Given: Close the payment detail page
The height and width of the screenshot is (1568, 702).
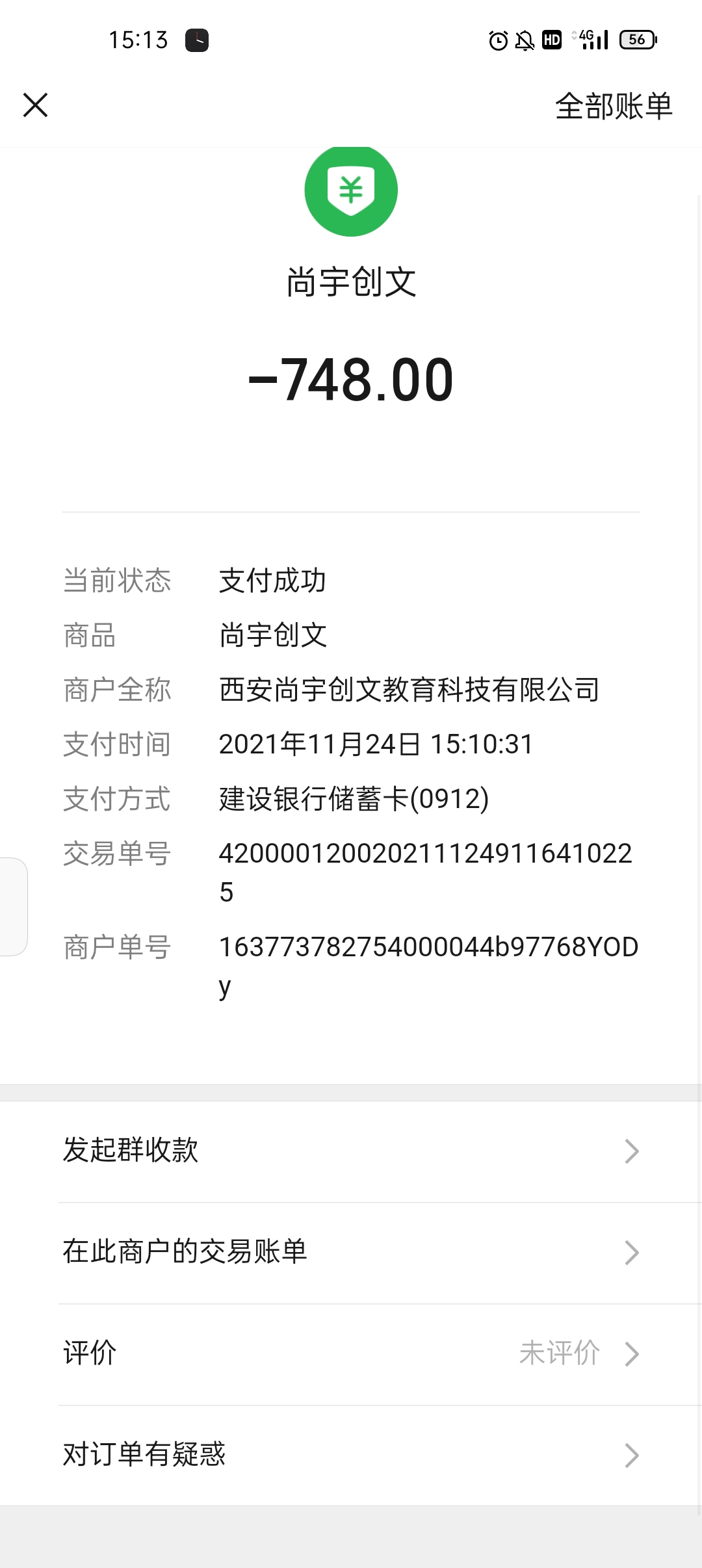Looking at the screenshot, I should [36, 105].
